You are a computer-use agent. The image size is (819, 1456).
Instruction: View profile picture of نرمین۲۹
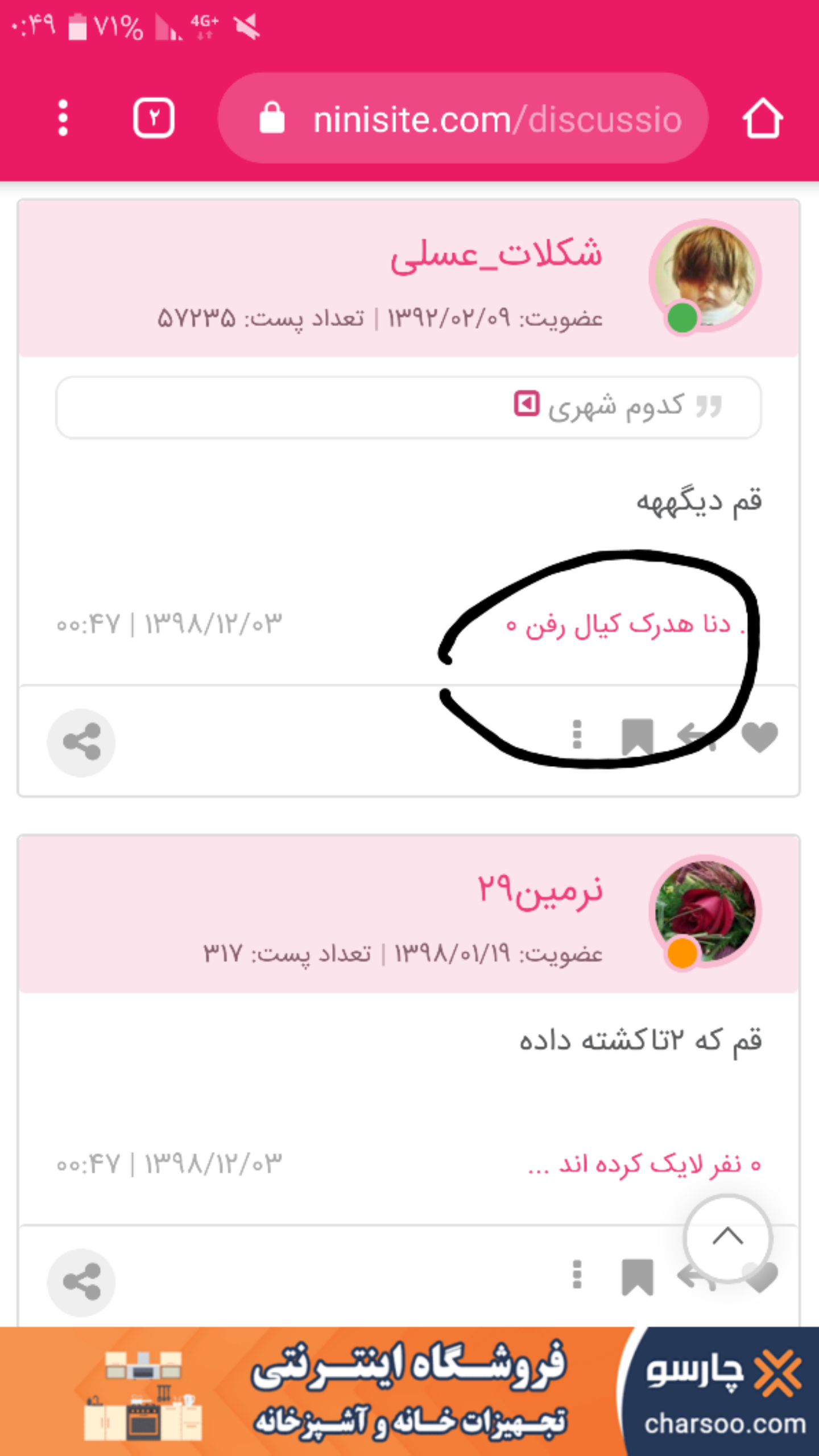tap(705, 911)
